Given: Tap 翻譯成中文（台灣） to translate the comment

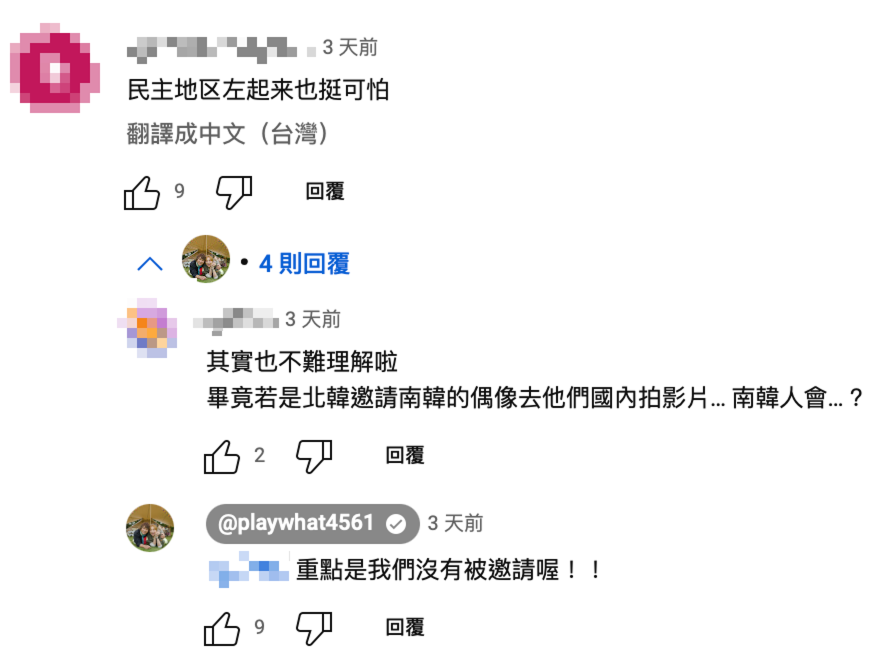Looking at the screenshot, I should pyautogui.click(x=228, y=134).
